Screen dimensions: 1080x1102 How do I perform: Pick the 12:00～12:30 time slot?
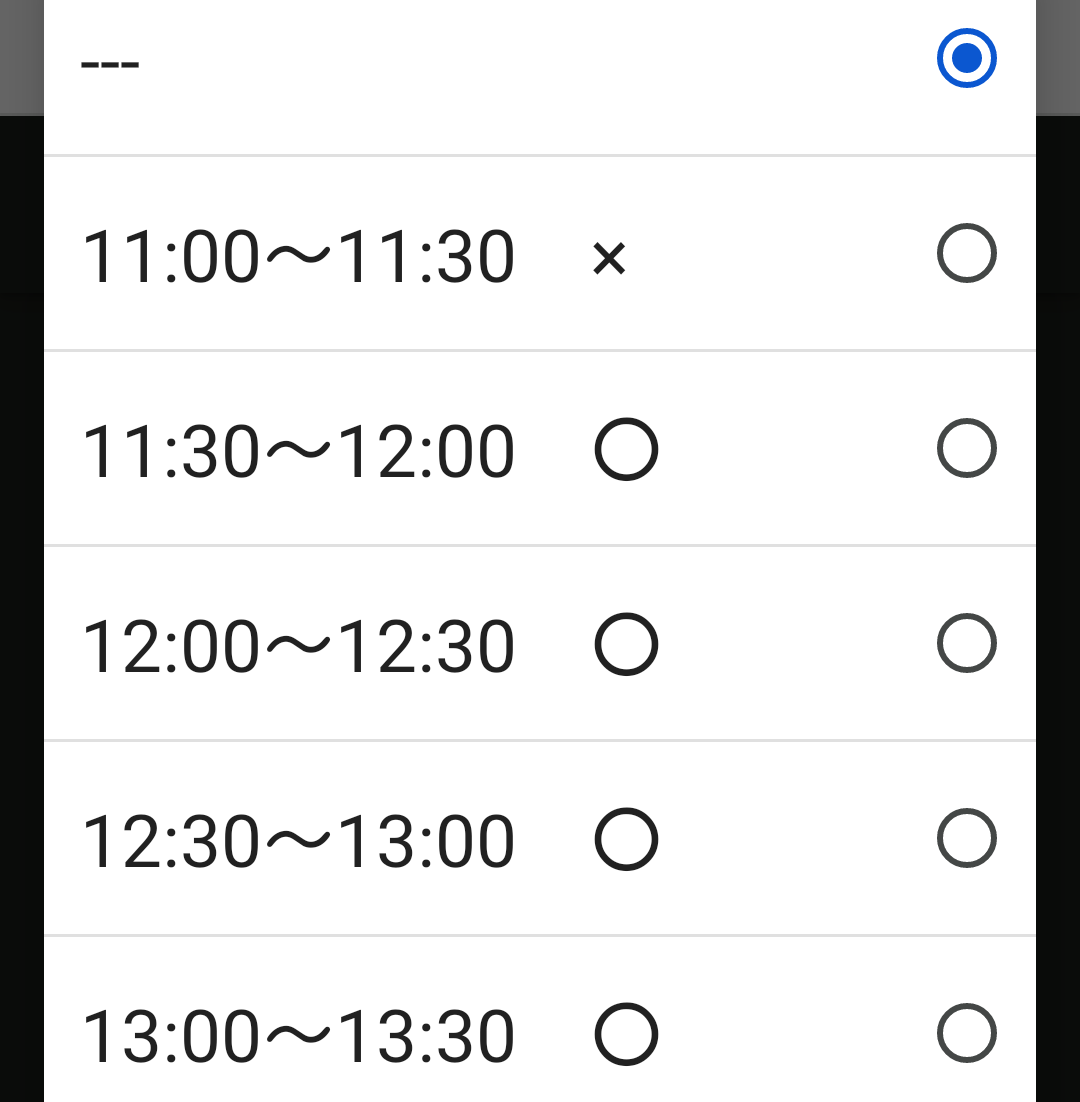966,643
